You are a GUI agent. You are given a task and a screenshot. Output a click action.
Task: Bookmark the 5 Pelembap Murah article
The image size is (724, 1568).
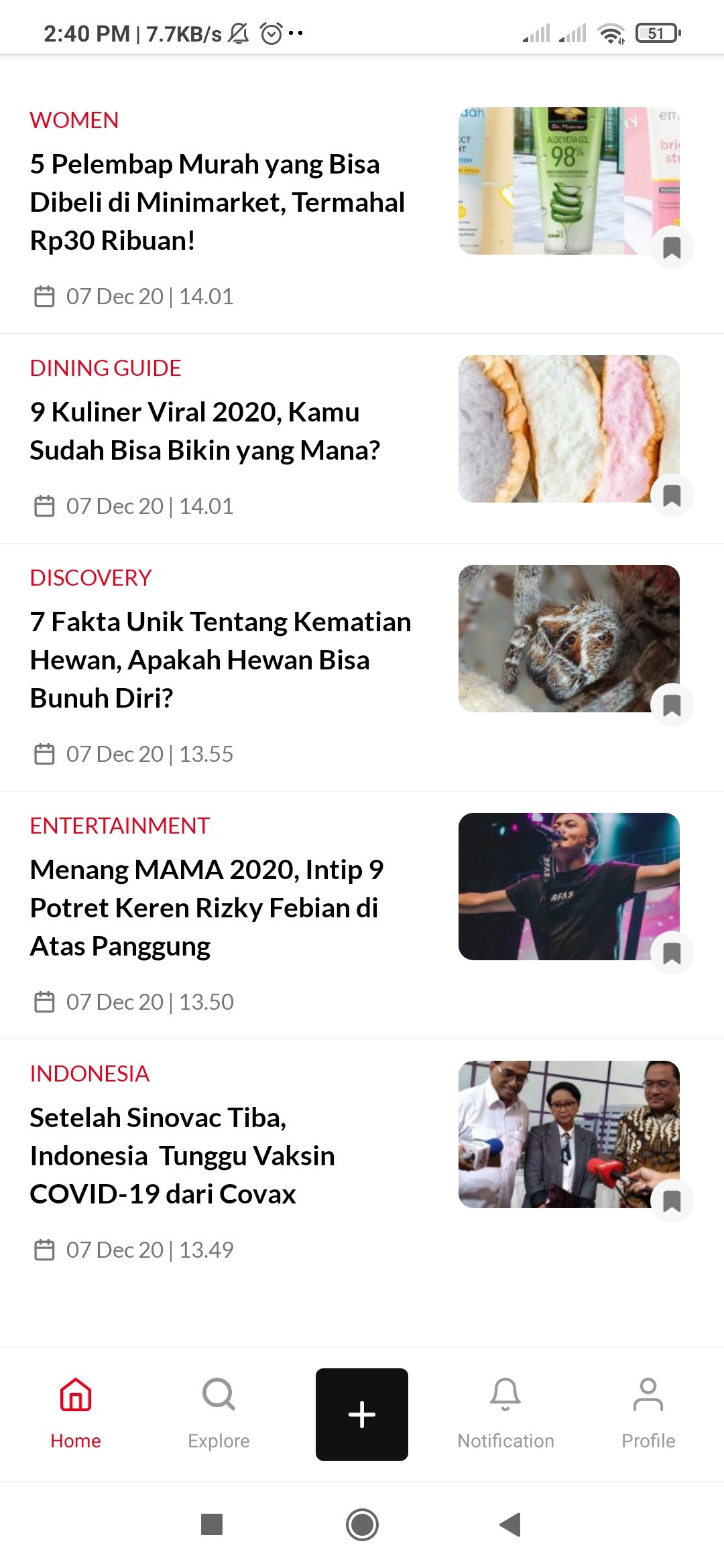(x=672, y=248)
